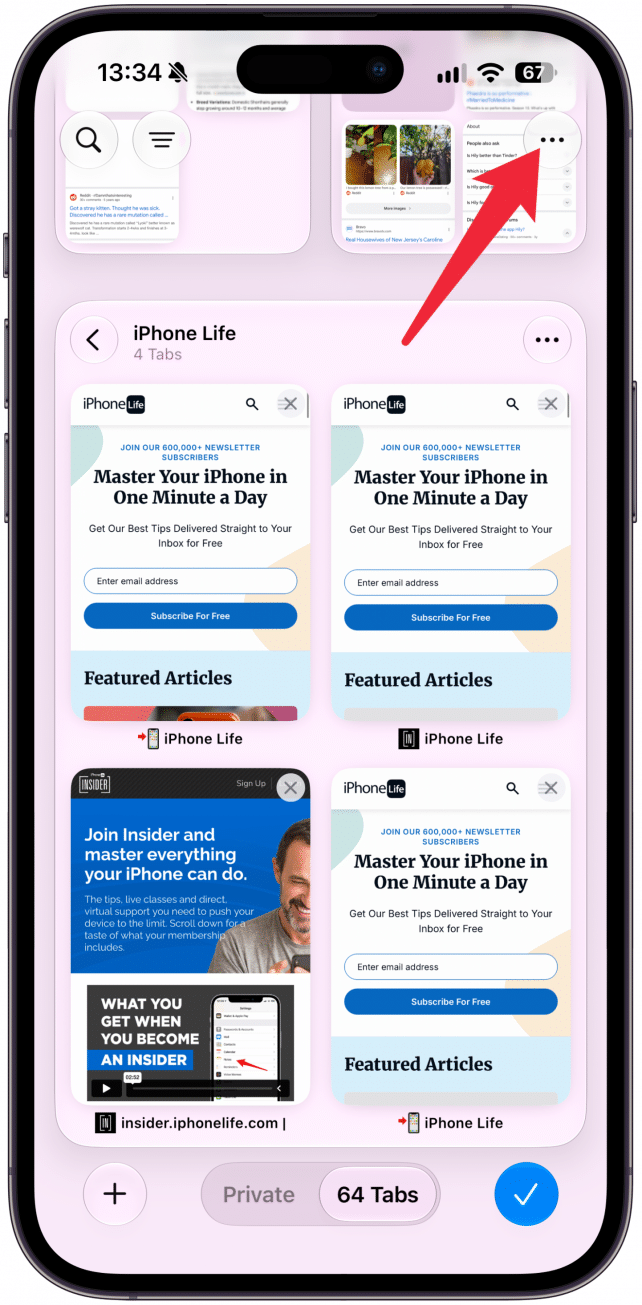Viewport: 642px width, 1305px height.
Task: Switch to Private tabs
Action: [259, 1195]
